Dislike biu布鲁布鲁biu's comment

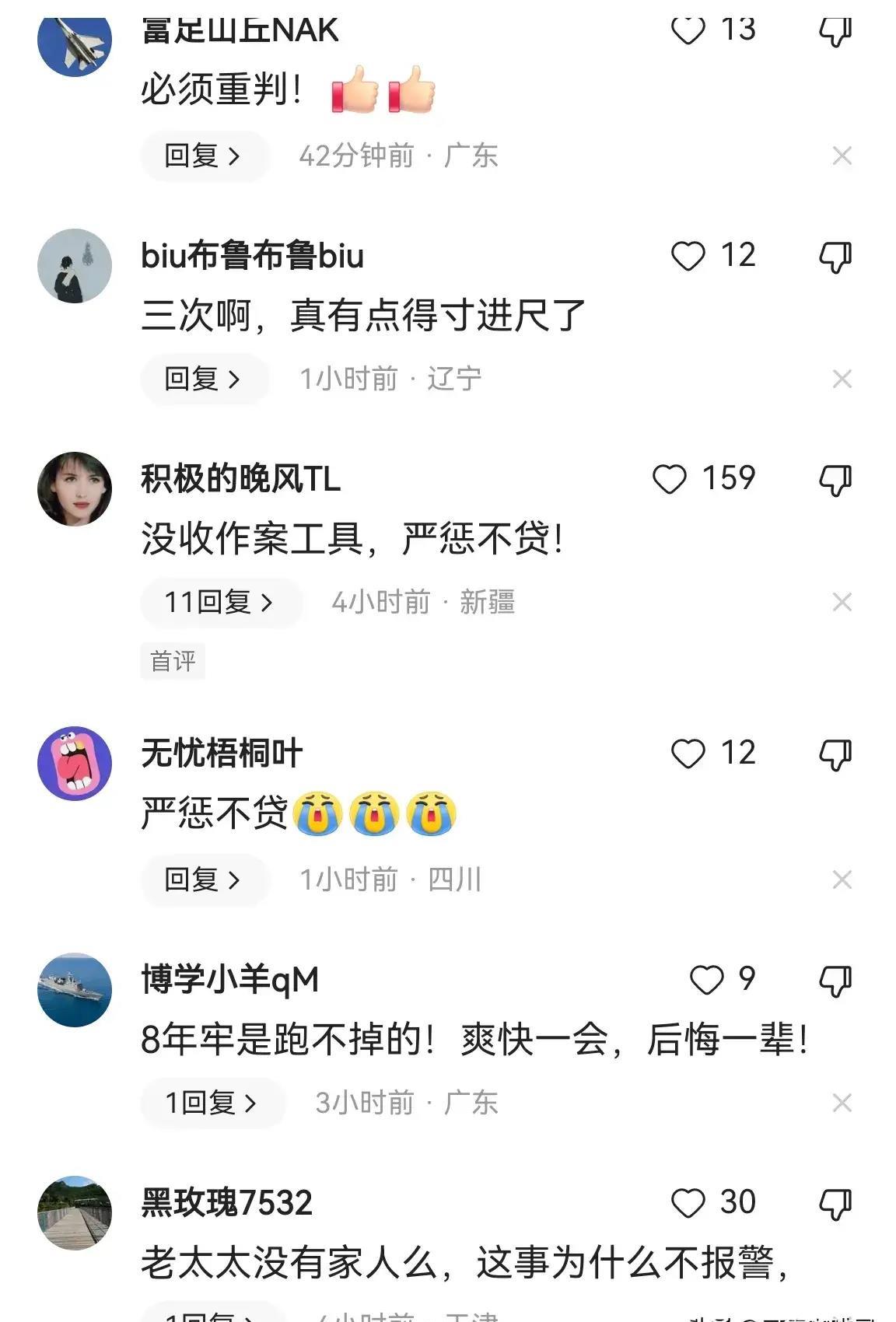pyautogui.click(x=835, y=257)
